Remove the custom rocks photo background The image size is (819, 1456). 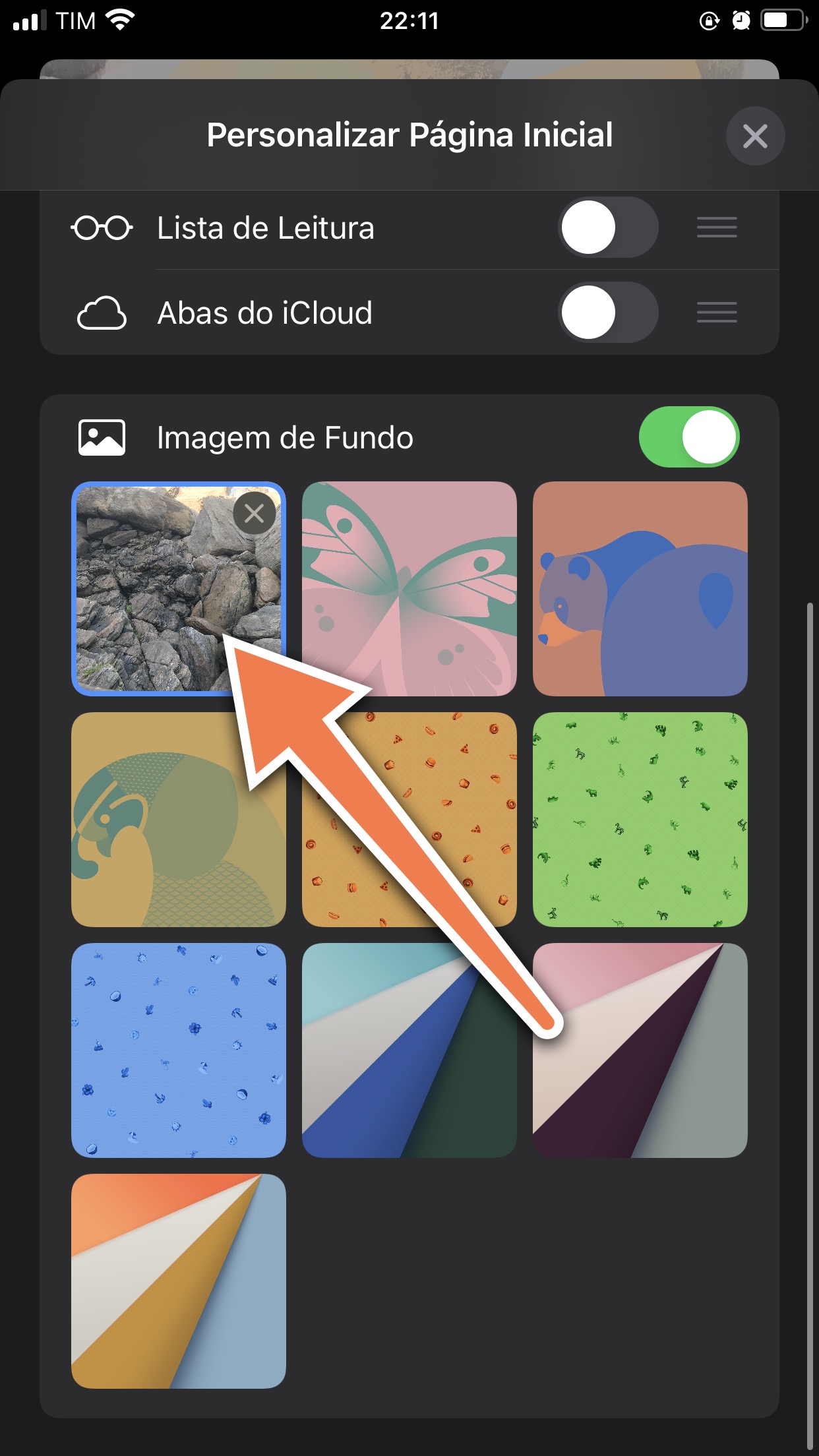coord(254,513)
